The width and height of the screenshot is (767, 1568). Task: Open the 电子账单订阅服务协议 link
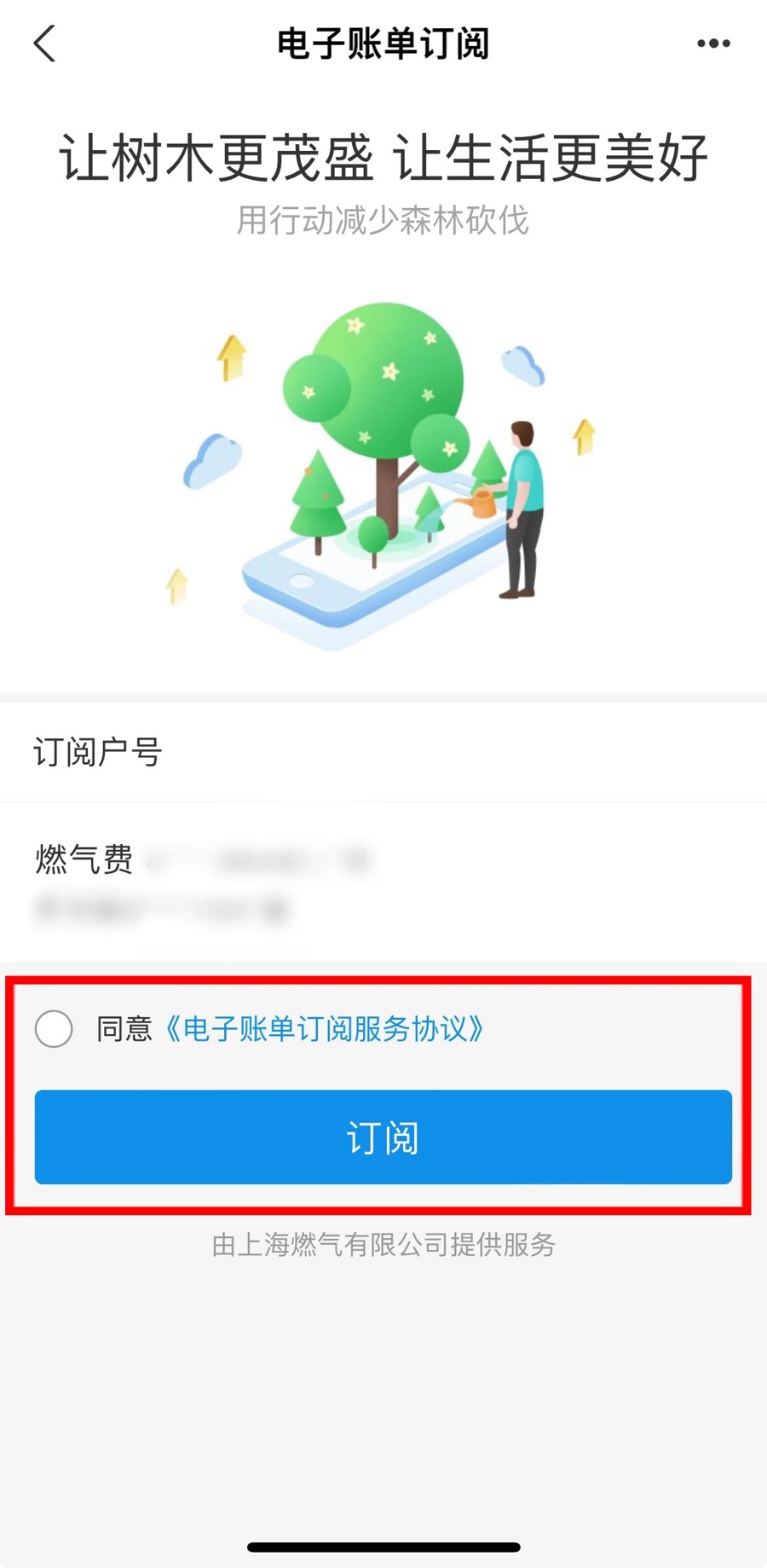click(325, 1029)
